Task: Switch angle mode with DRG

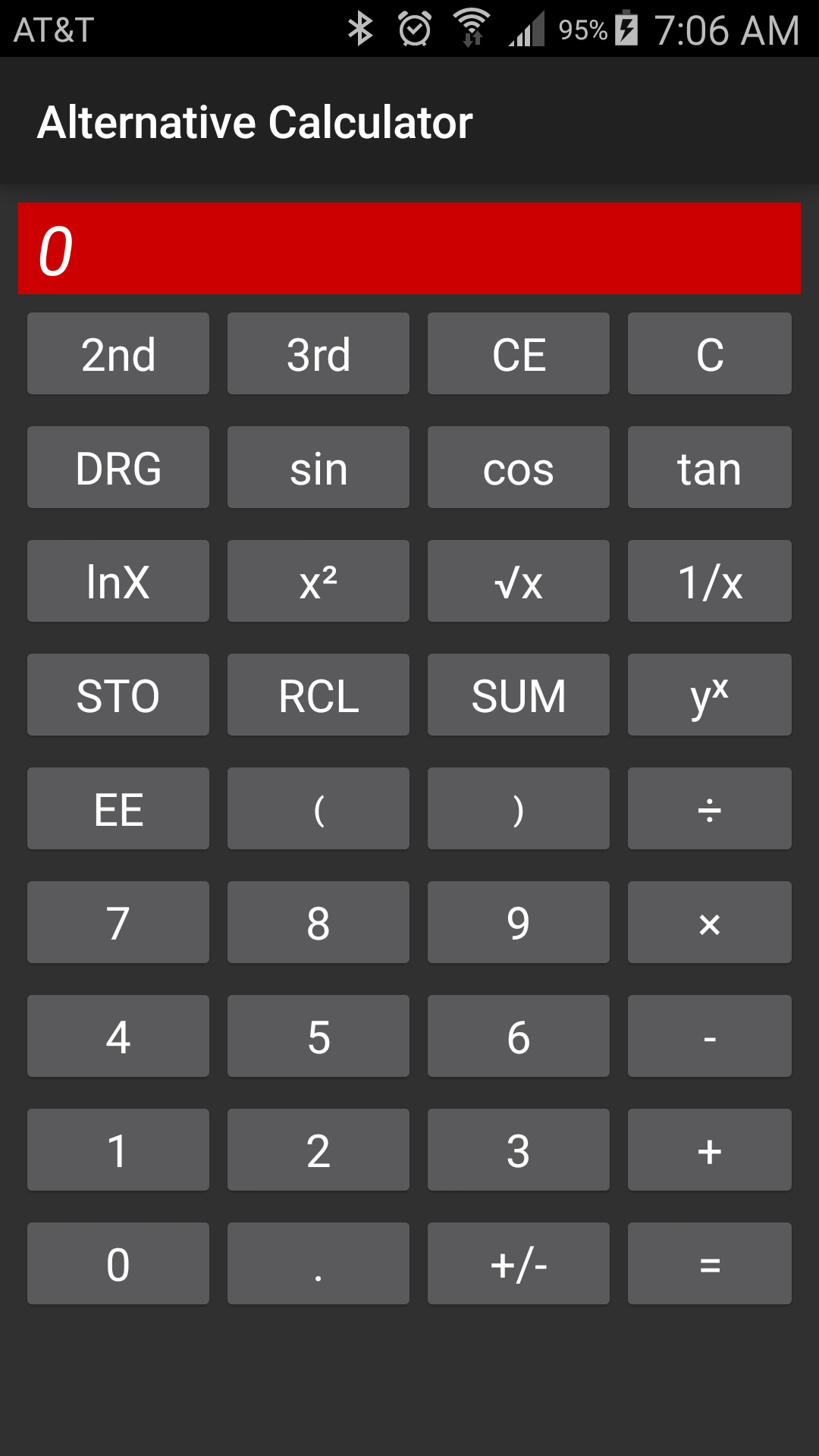Action: [x=118, y=467]
